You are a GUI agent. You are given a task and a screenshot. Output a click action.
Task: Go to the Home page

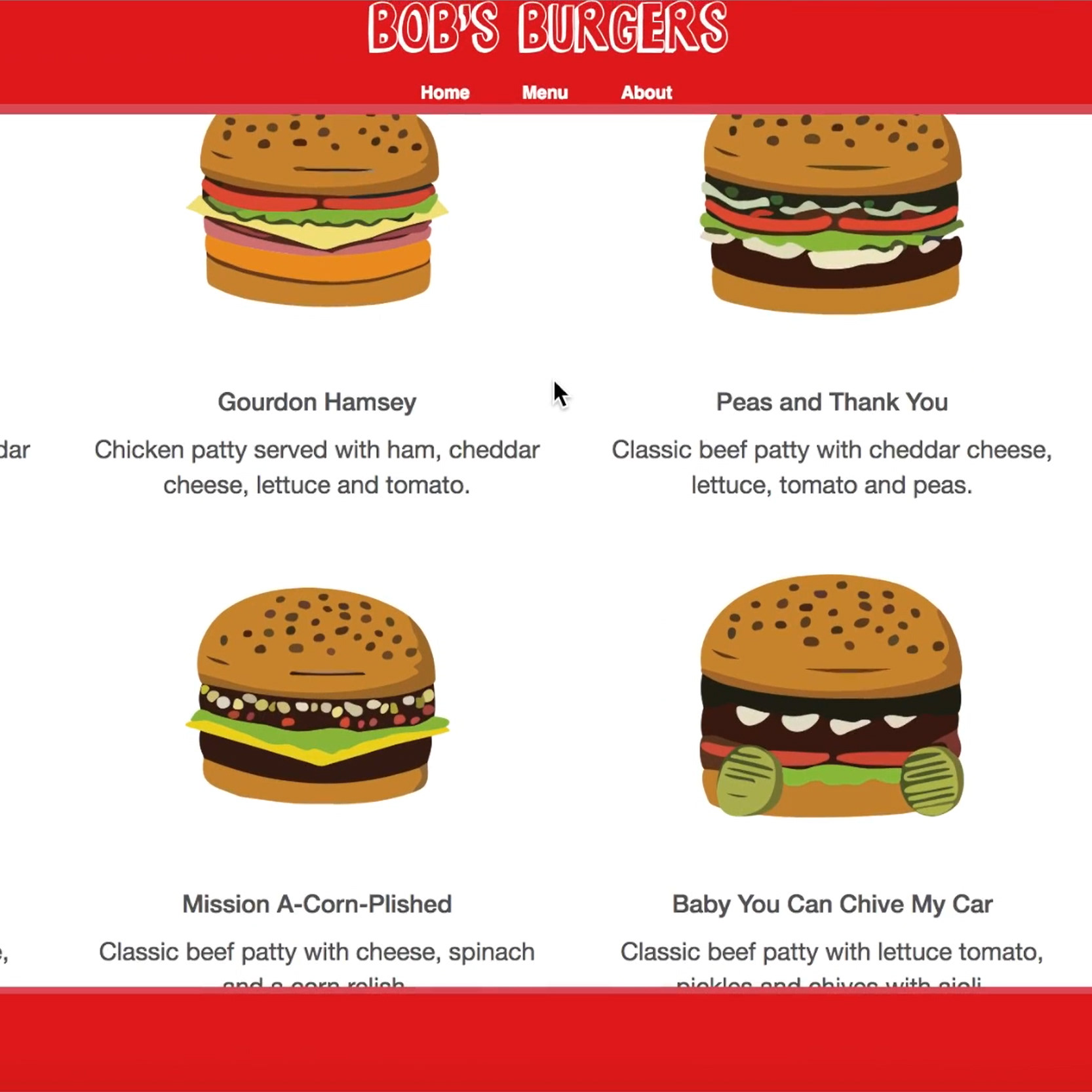coord(444,92)
